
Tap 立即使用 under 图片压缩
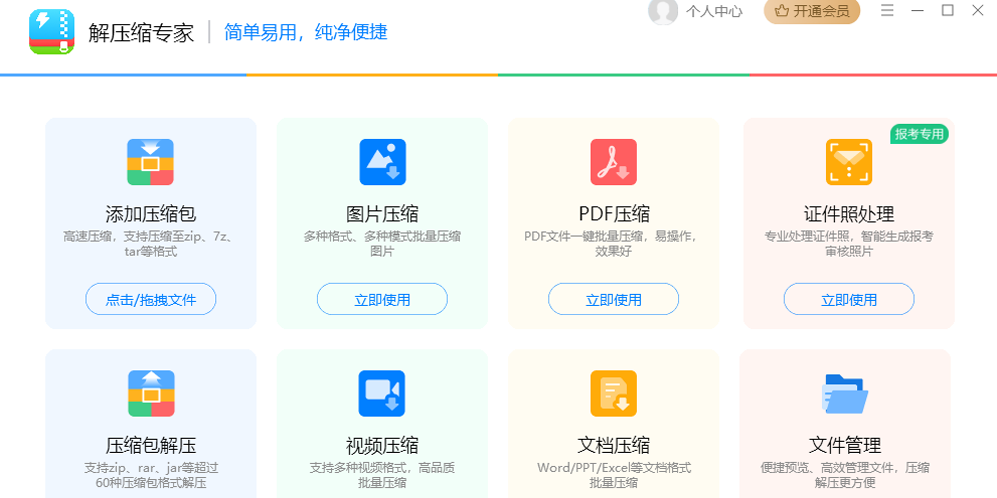coord(382,299)
